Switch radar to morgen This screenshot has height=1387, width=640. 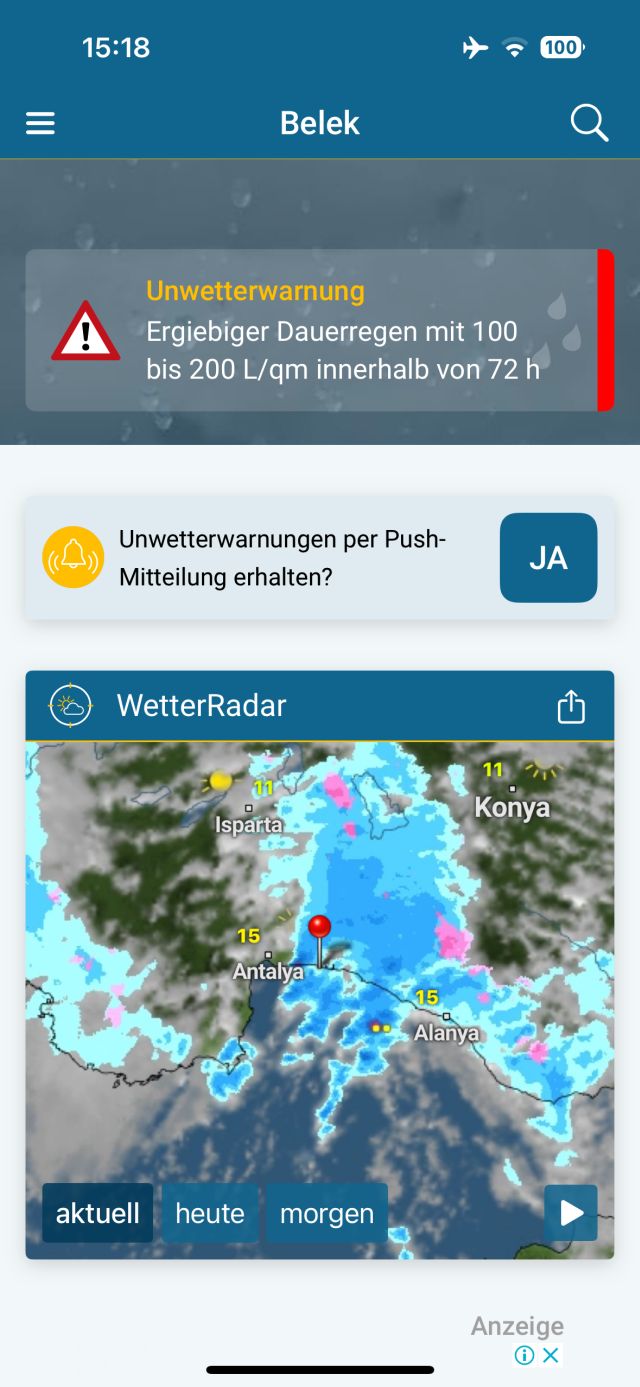point(326,1213)
